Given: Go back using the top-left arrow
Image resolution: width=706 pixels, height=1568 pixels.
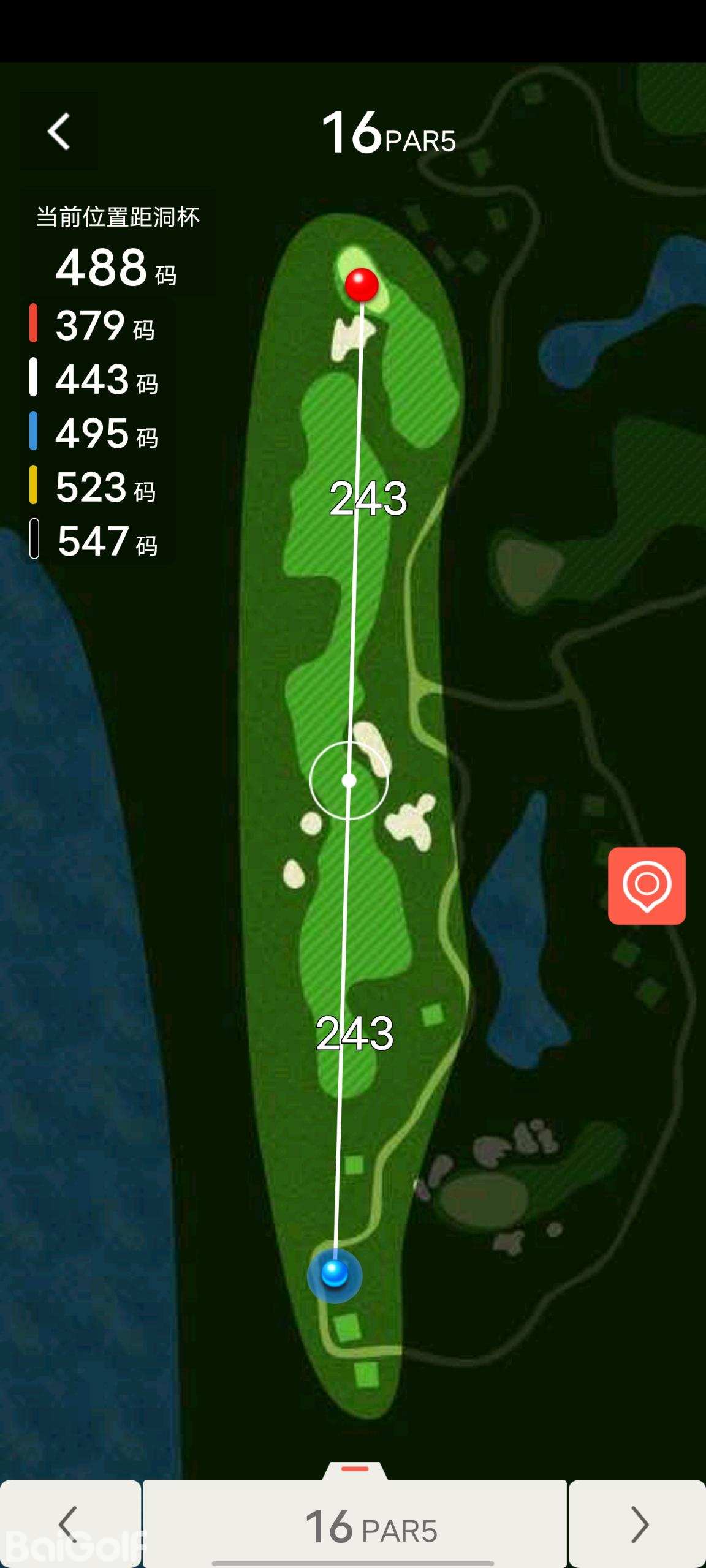Looking at the screenshot, I should coord(59,132).
